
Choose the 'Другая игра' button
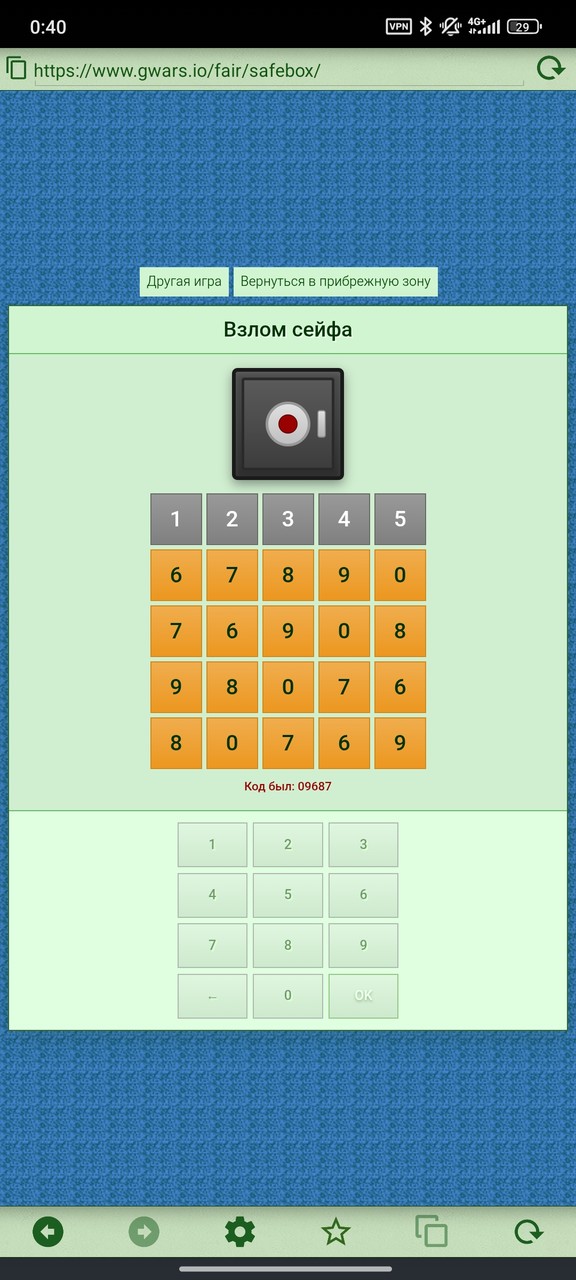click(184, 281)
